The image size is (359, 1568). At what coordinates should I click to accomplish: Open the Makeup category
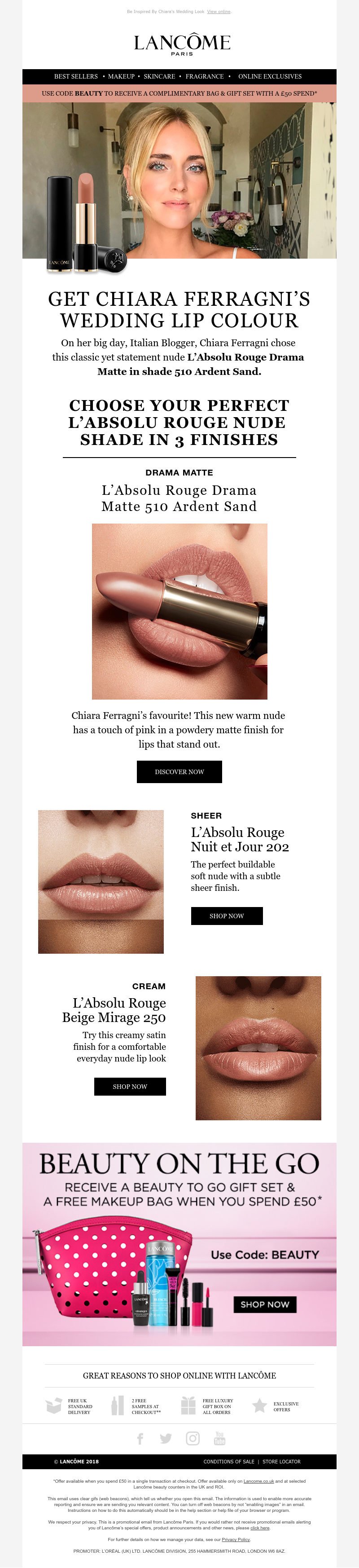[x=121, y=77]
